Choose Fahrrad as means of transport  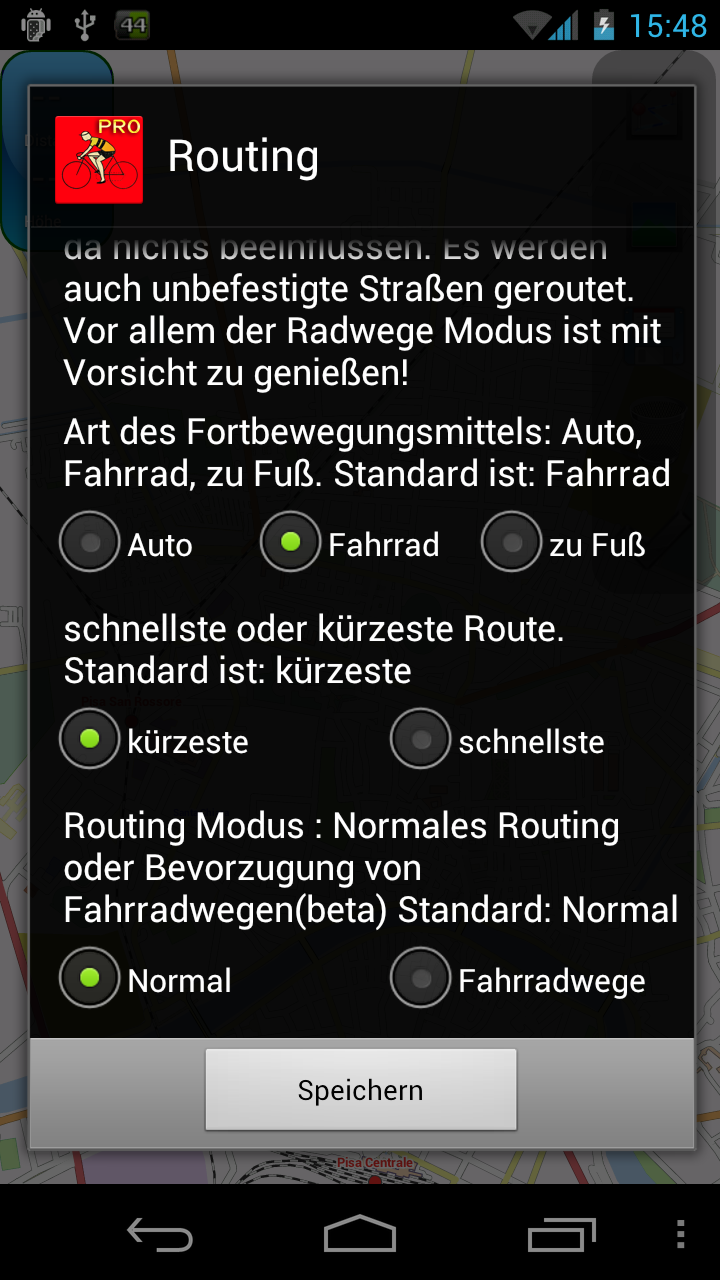click(291, 543)
